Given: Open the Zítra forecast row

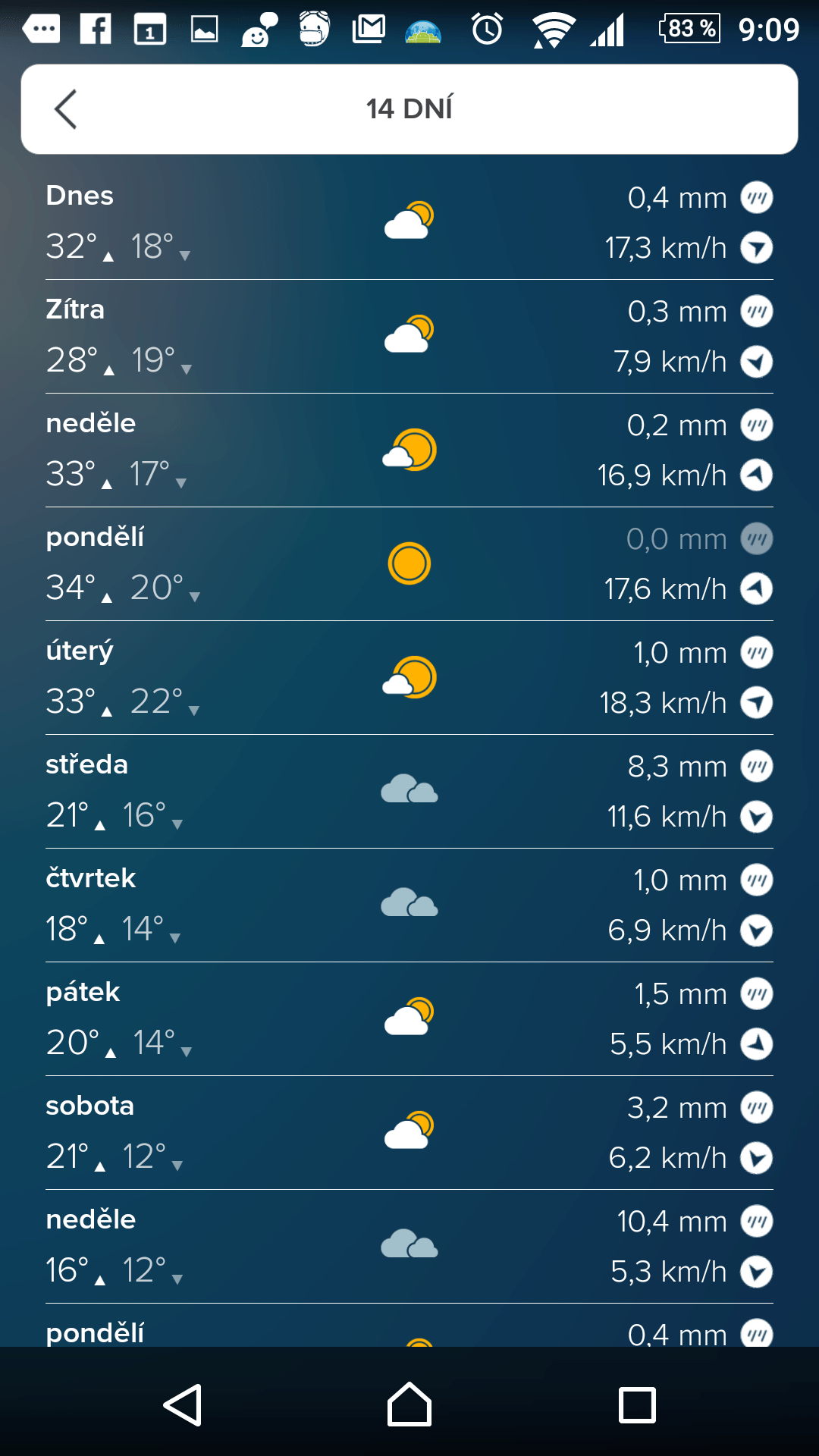Looking at the screenshot, I should [409, 337].
